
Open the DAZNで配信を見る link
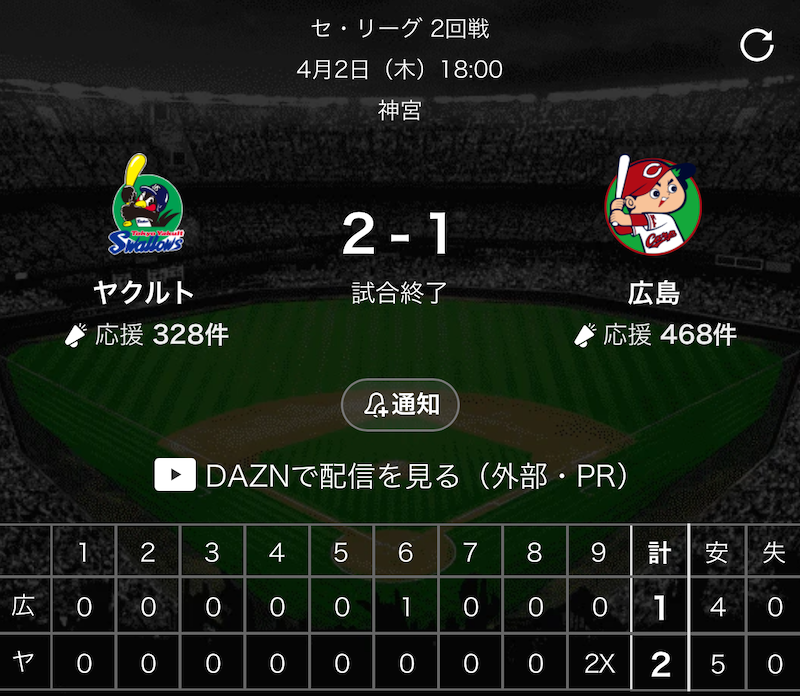pos(392,476)
